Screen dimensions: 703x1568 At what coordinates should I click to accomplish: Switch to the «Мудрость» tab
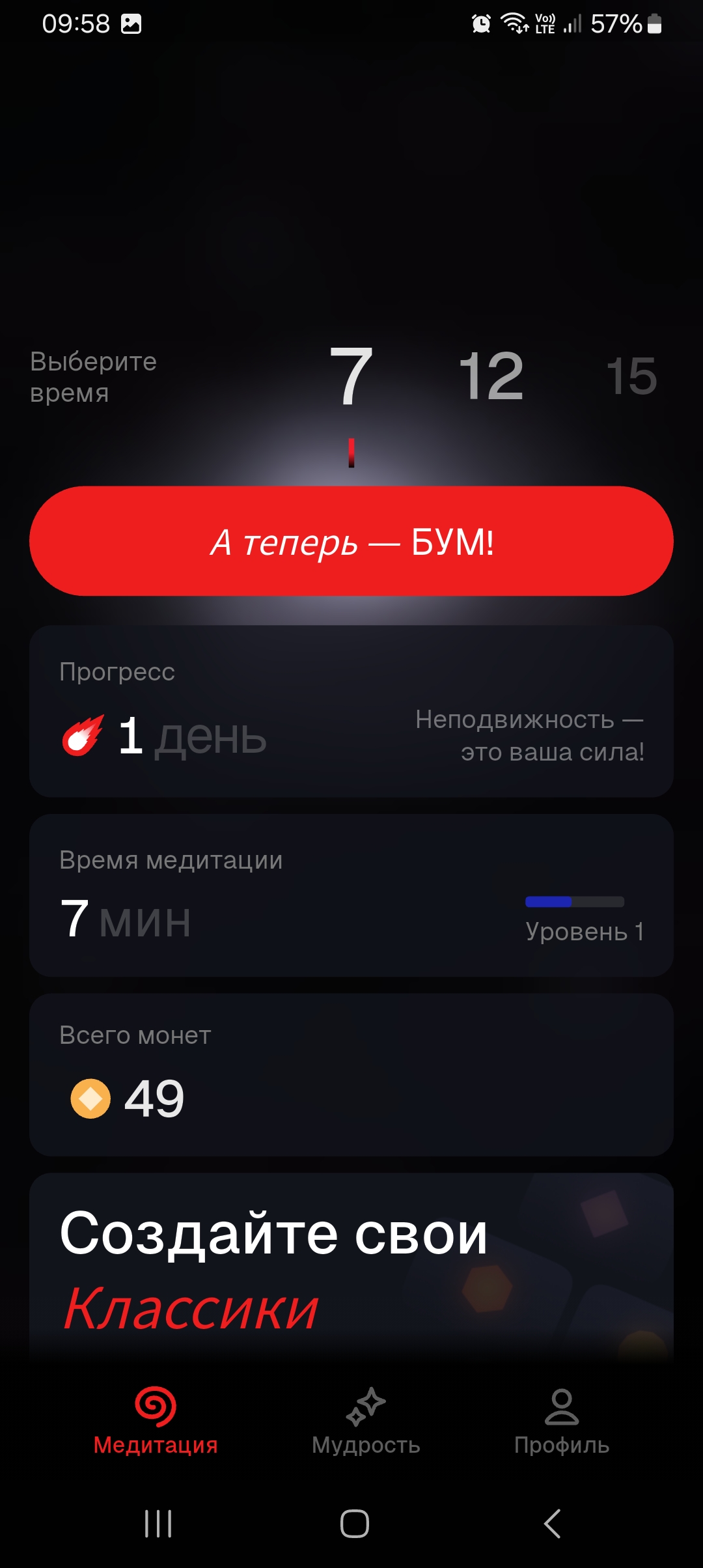tap(366, 1423)
